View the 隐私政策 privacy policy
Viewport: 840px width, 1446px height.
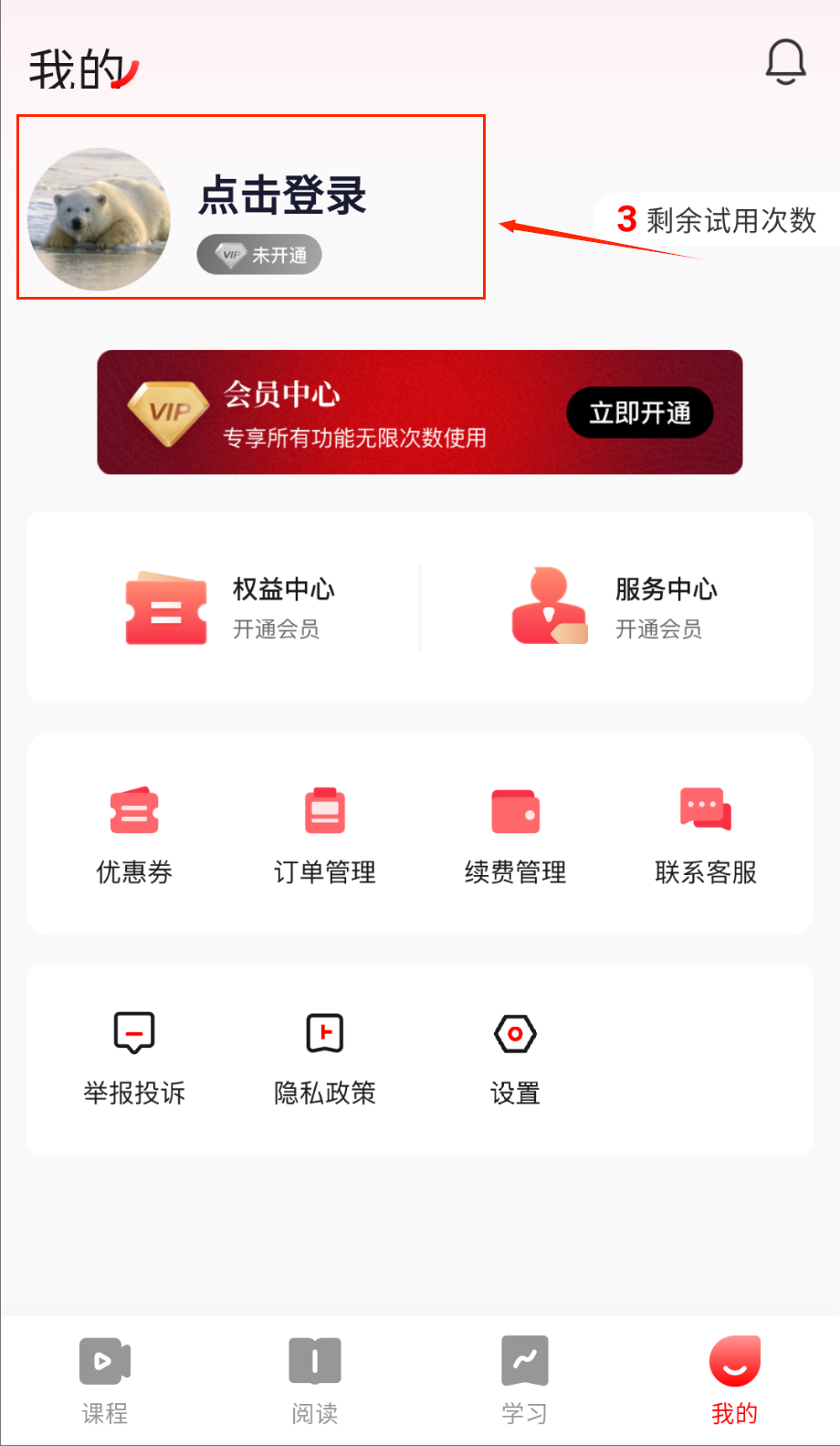point(325,1056)
